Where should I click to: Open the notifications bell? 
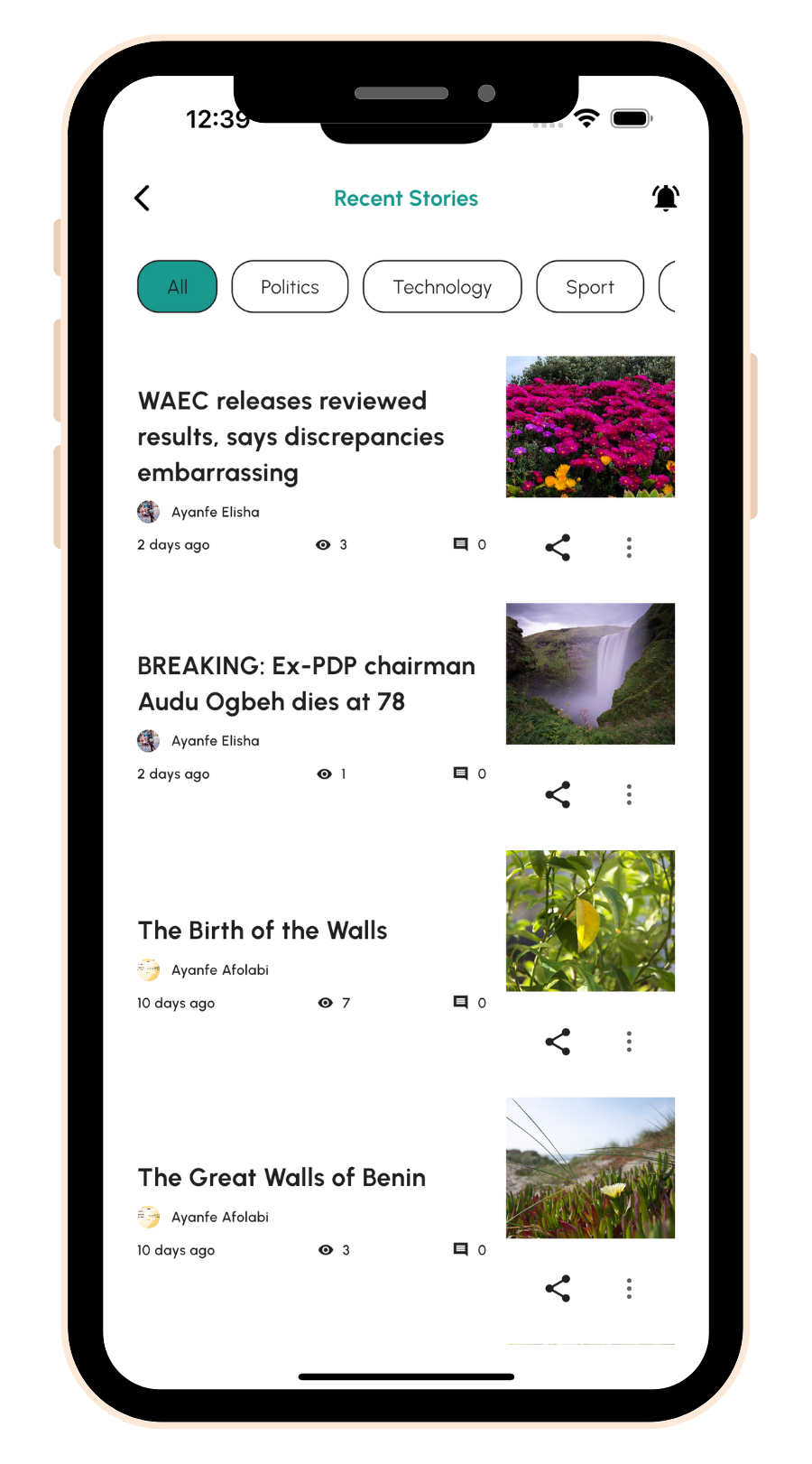point(665,198)
